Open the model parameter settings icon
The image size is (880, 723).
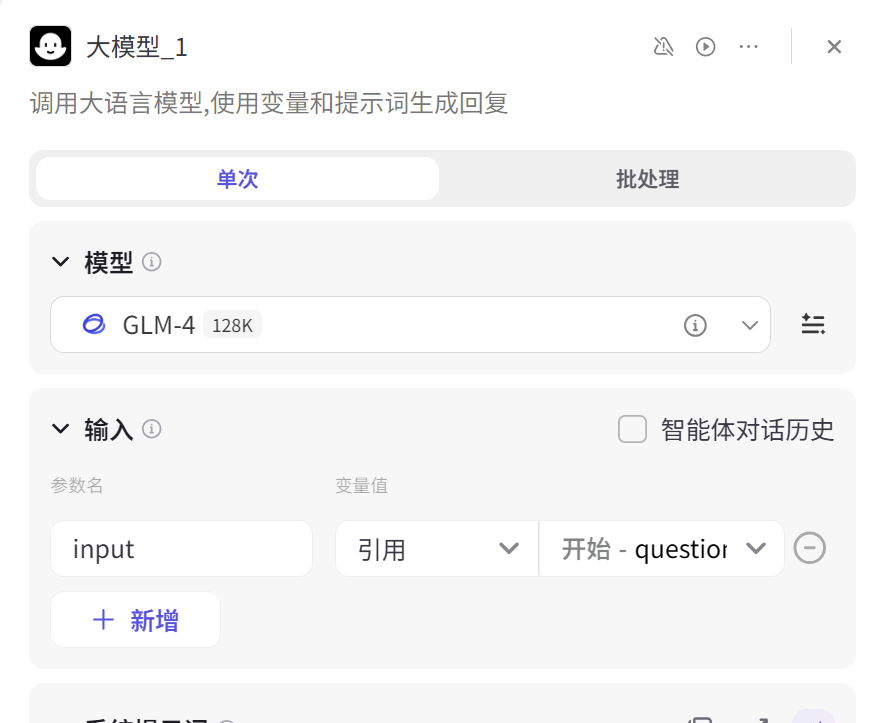813,324
